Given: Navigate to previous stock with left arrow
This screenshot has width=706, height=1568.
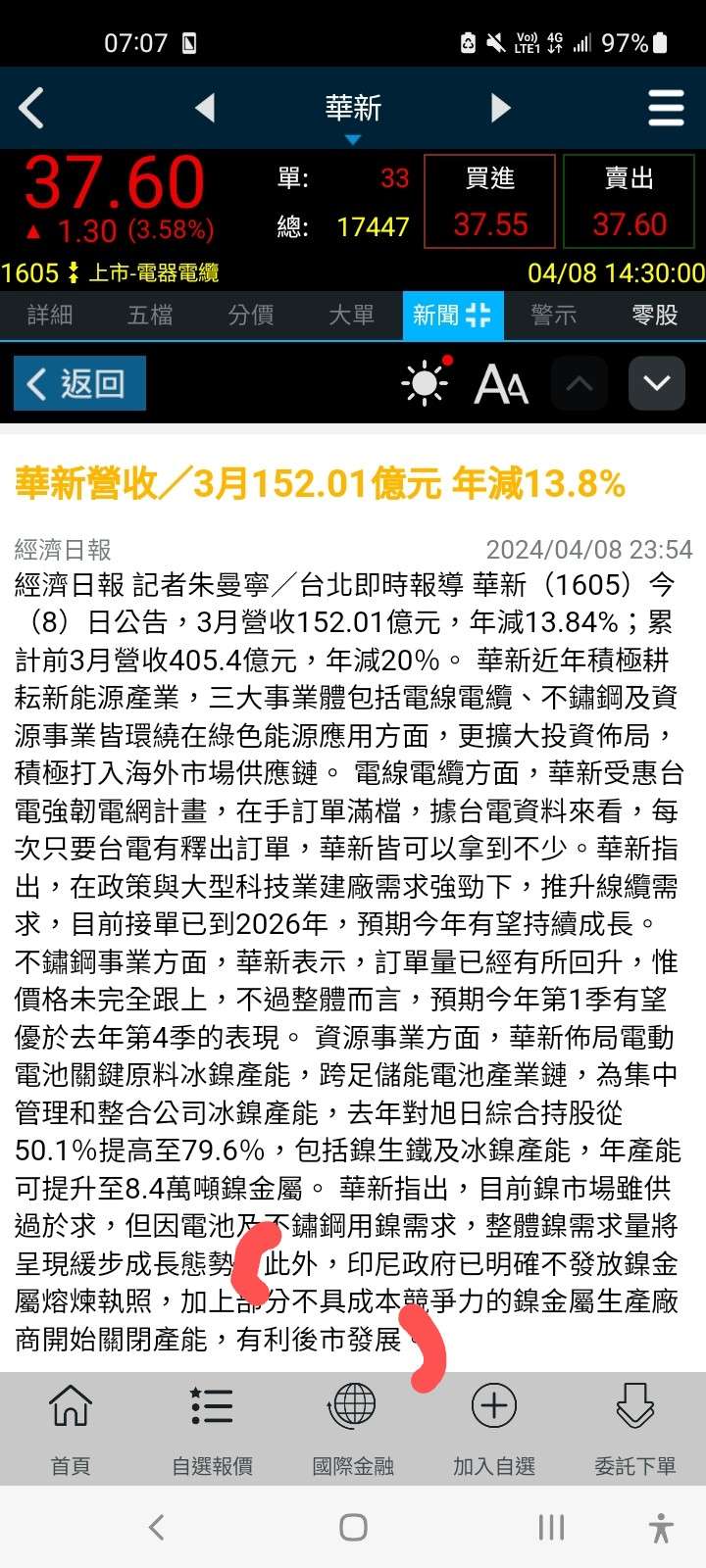Looking at the screenshot, I should coord(205,108).
